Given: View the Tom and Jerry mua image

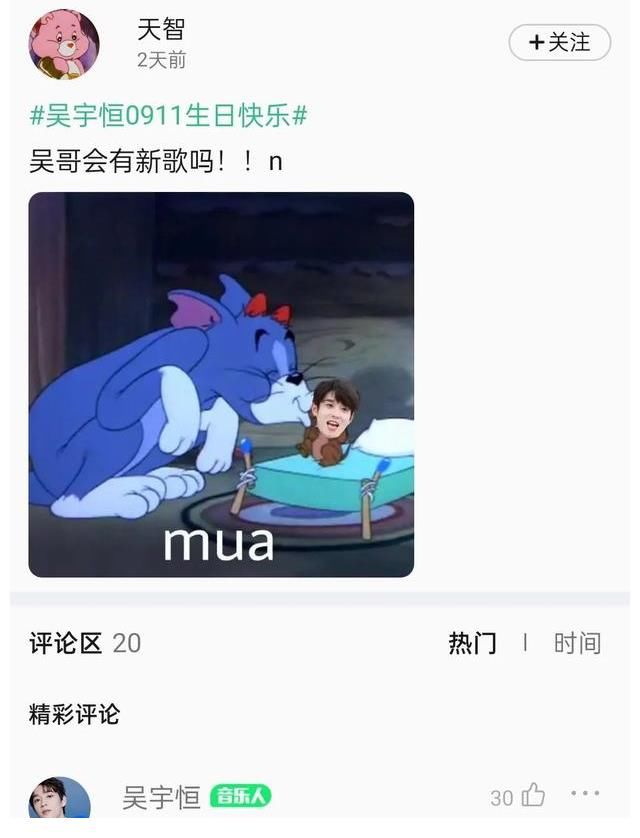Looking at the screenshot, I should point(221,384).
